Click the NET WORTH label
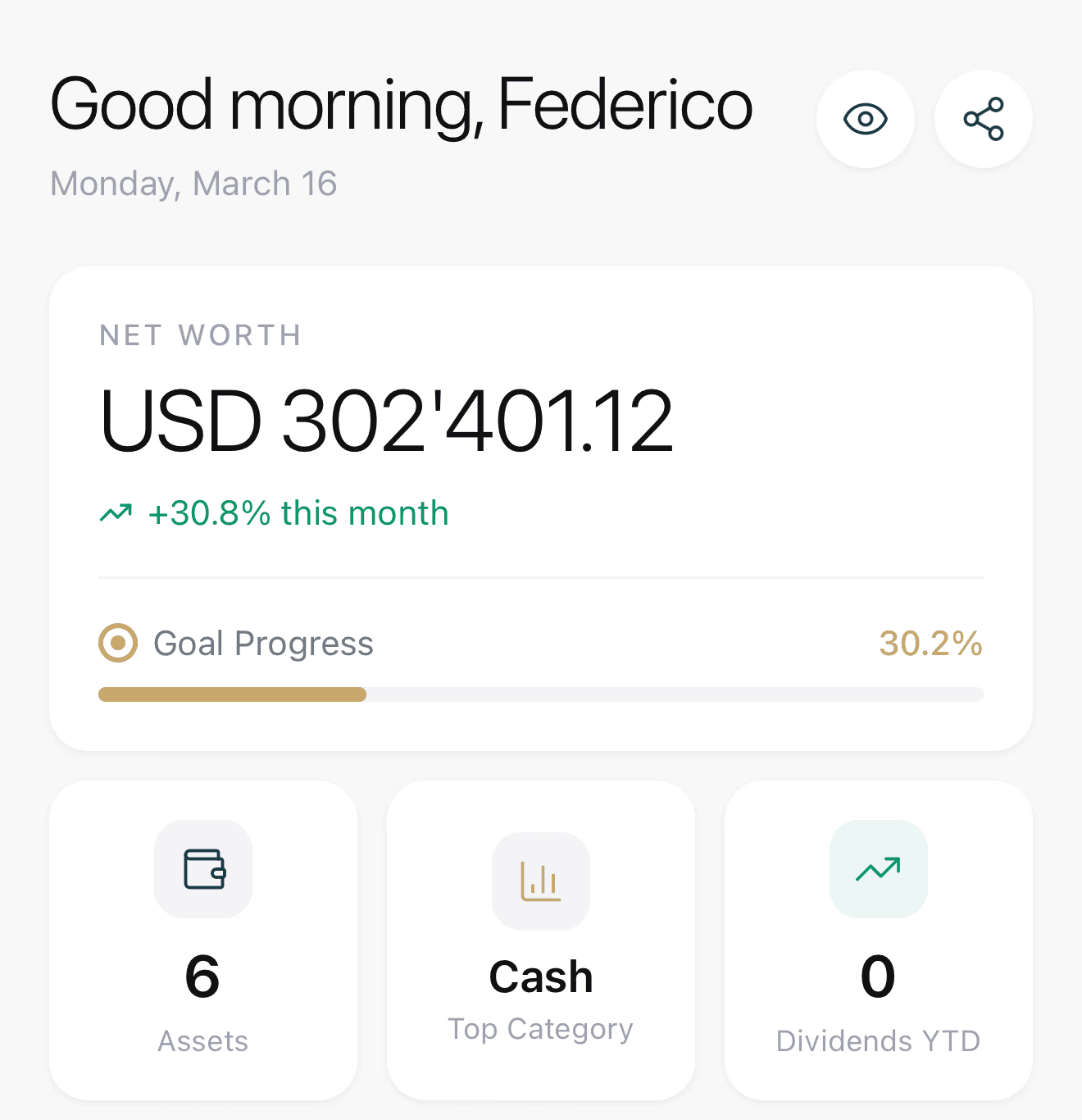 201,335
